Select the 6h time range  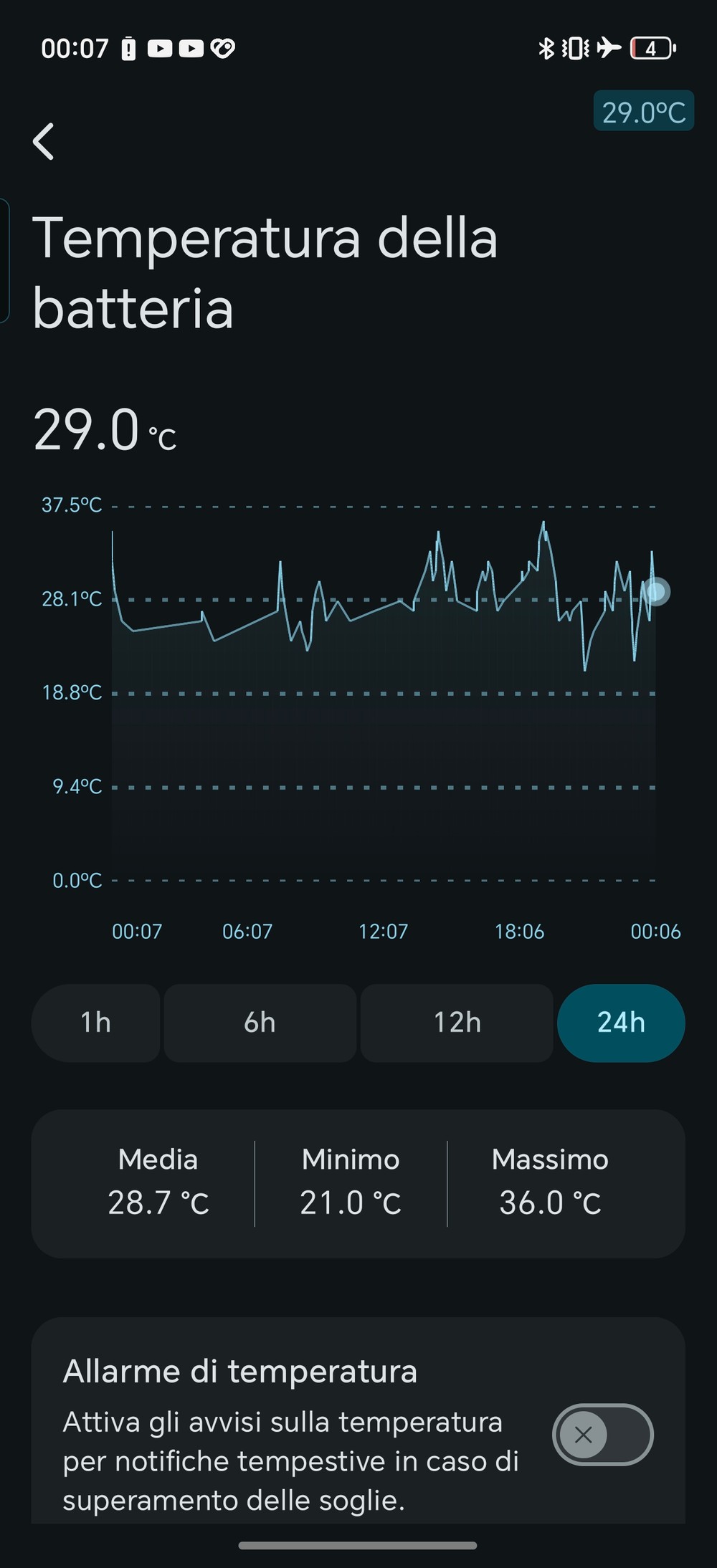coord(260,1023)
